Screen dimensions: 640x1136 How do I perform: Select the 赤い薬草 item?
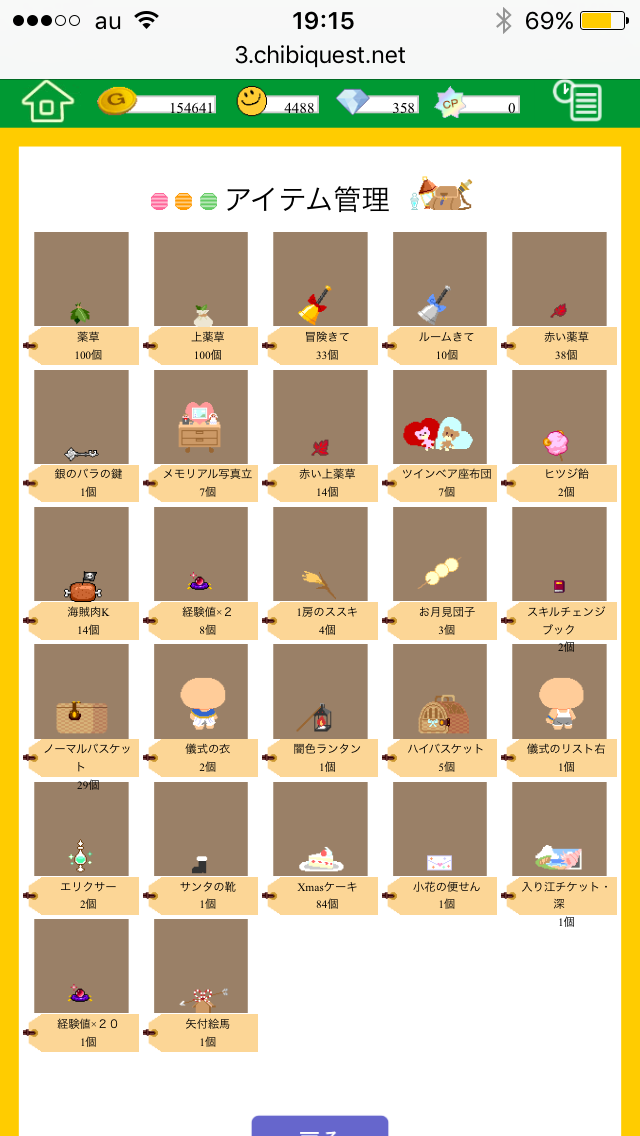559,281
